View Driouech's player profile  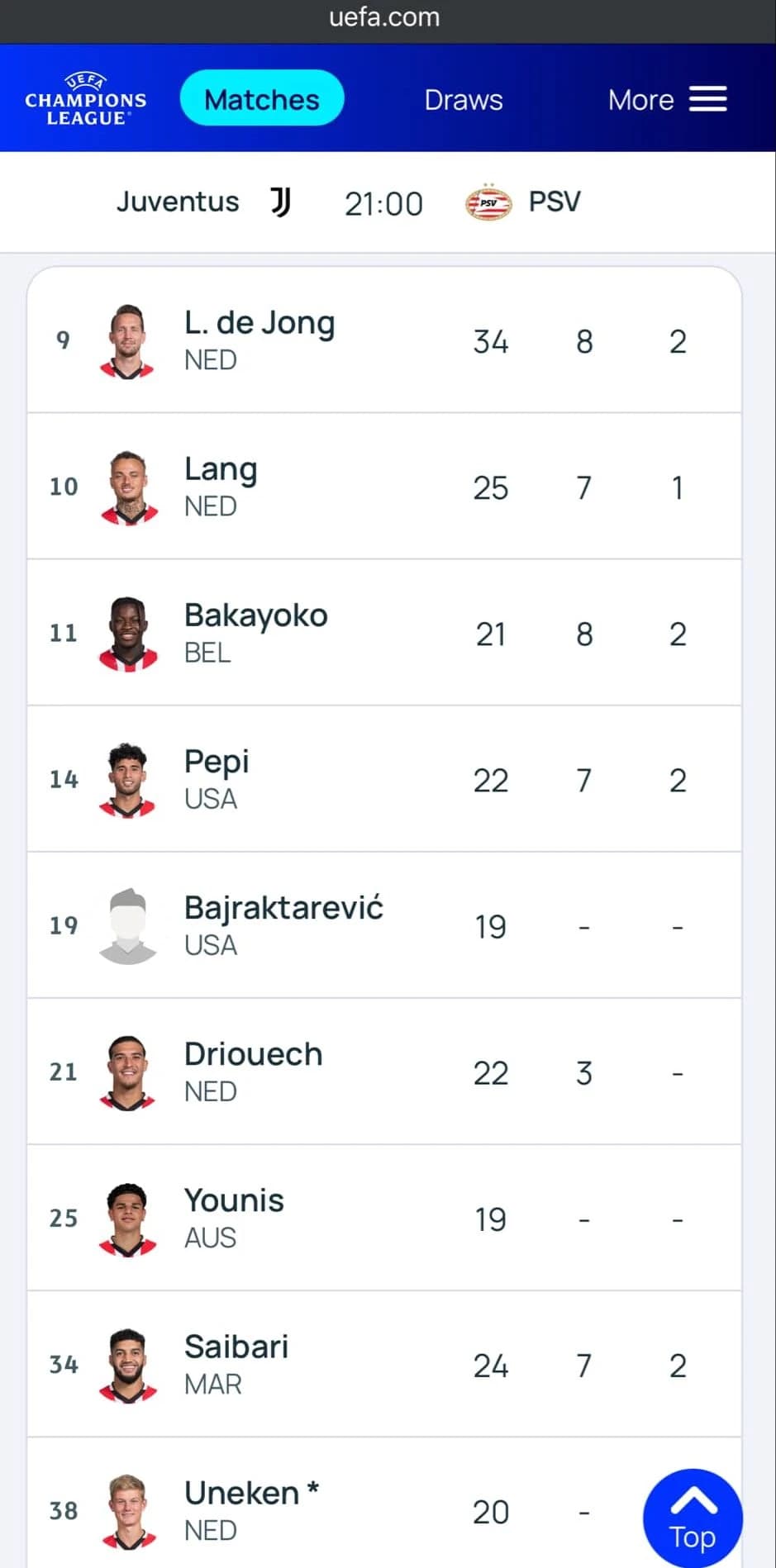pos(384,1071)
